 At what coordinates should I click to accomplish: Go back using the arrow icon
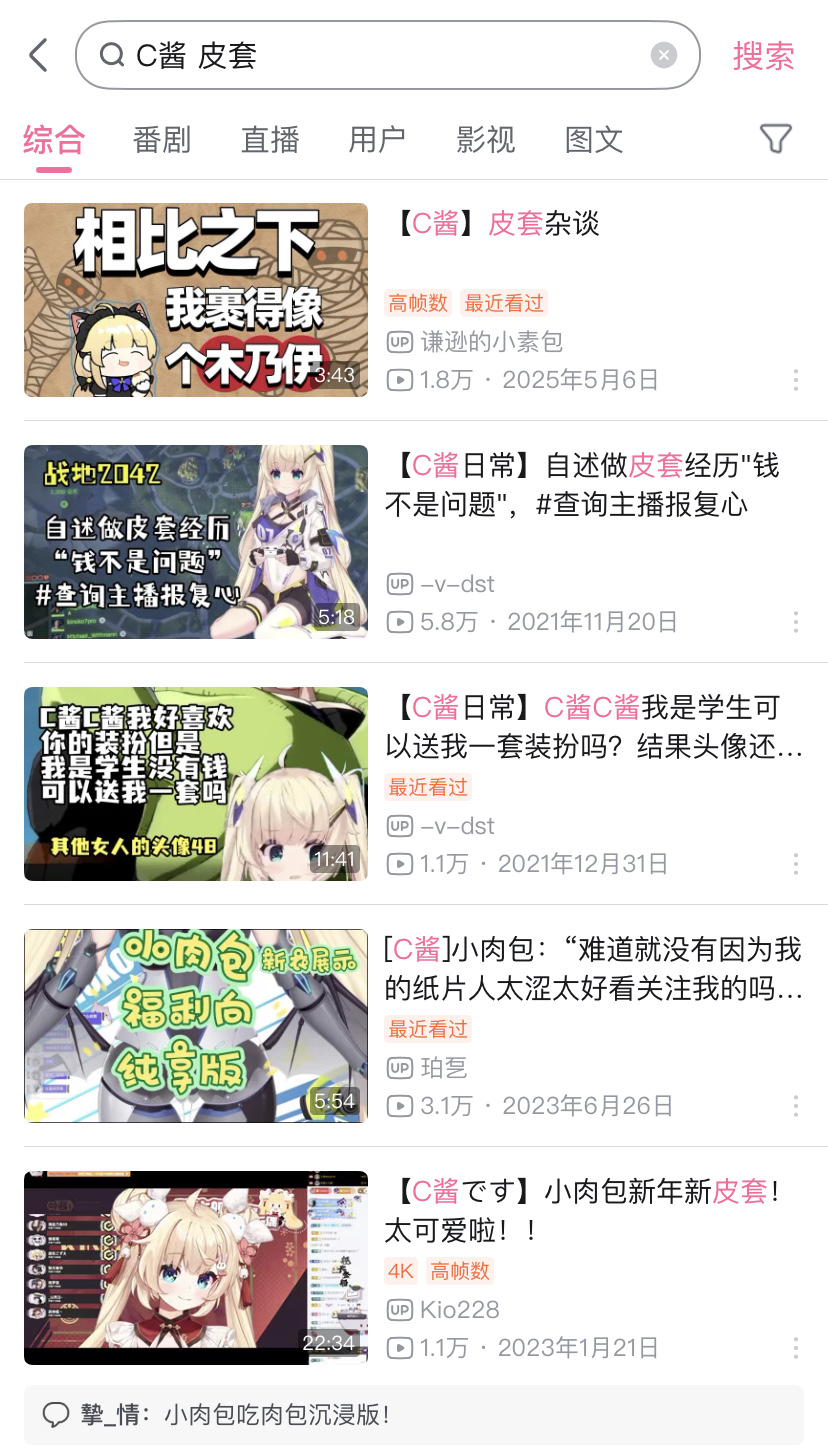pyautogui.click(x=39, y=55)
